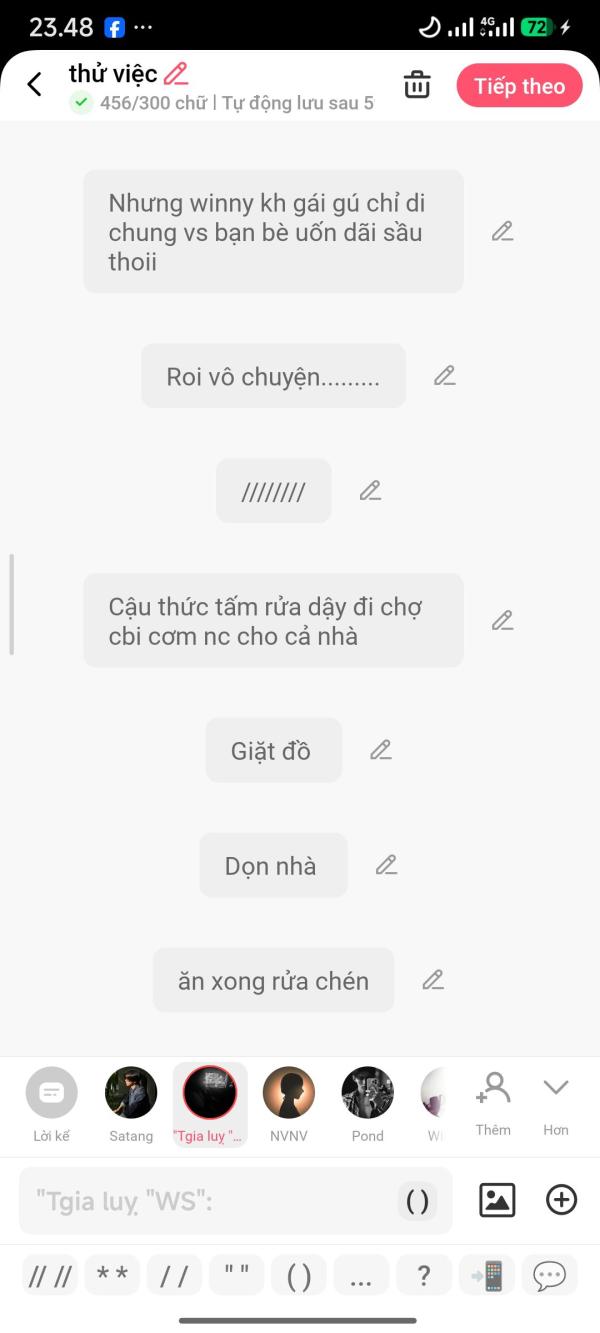The height and width of the screenshot is (1333, 600).
Task: Edit the title "thử việc" via the pencil
Action: click(x=176, y=74)
